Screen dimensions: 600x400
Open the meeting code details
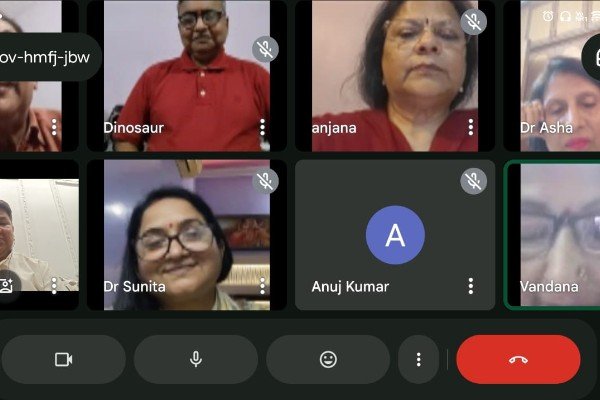50,57
